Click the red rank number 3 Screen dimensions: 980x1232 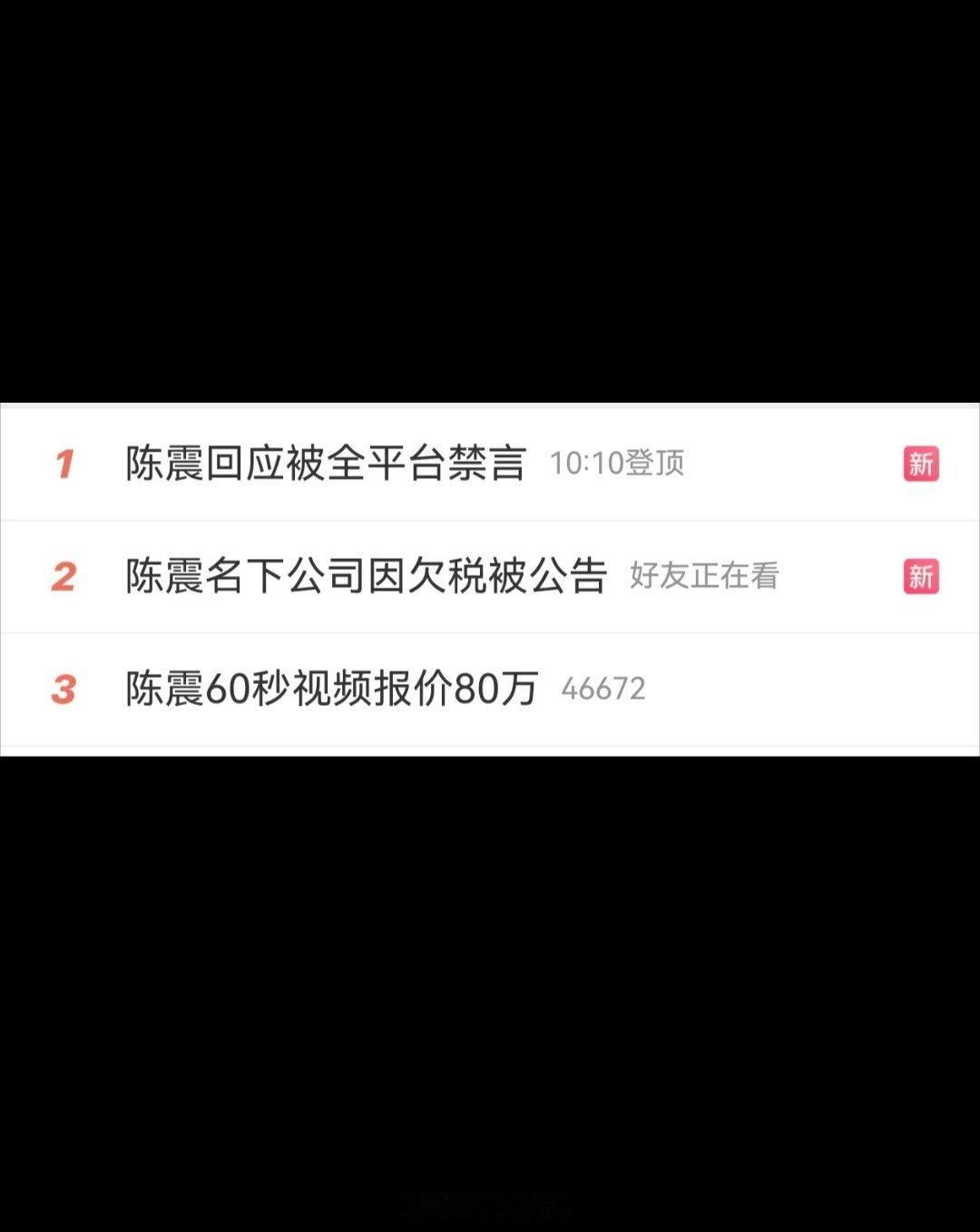[x=62, y=689]
